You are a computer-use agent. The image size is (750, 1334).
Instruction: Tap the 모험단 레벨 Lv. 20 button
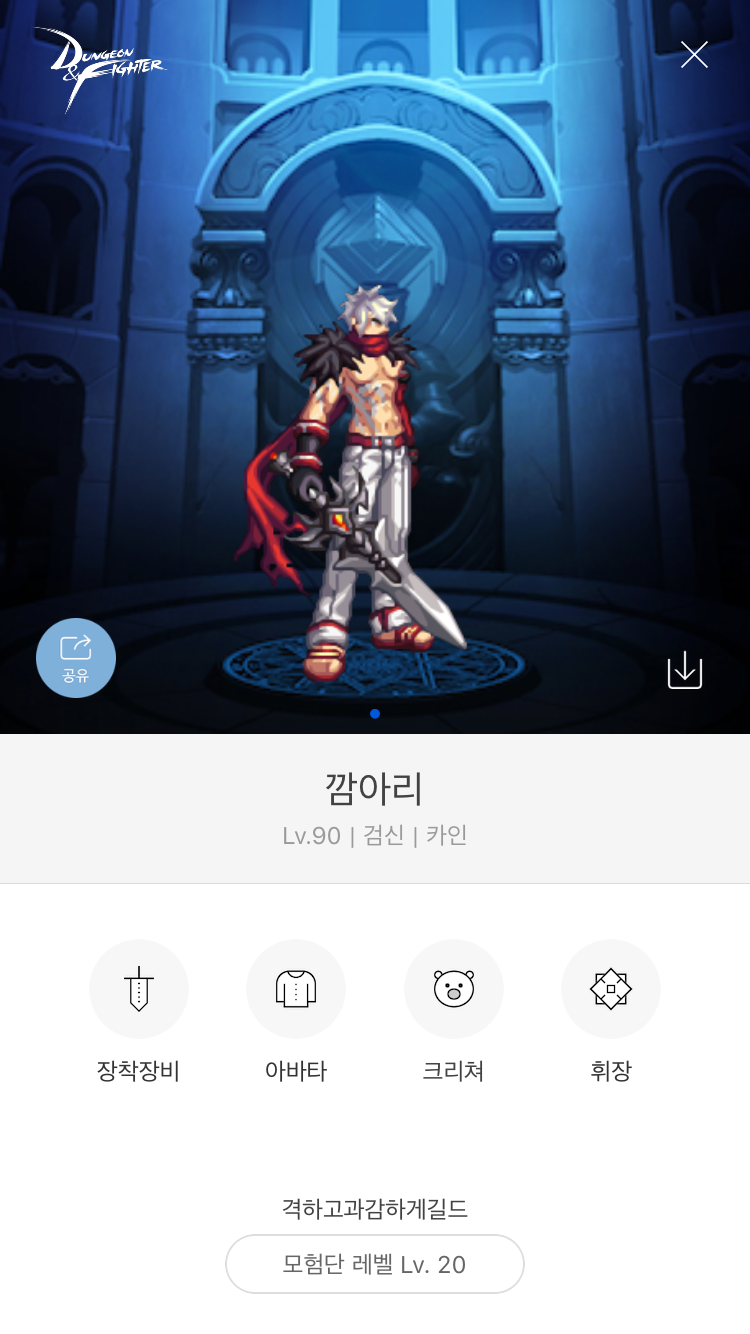375,1264
